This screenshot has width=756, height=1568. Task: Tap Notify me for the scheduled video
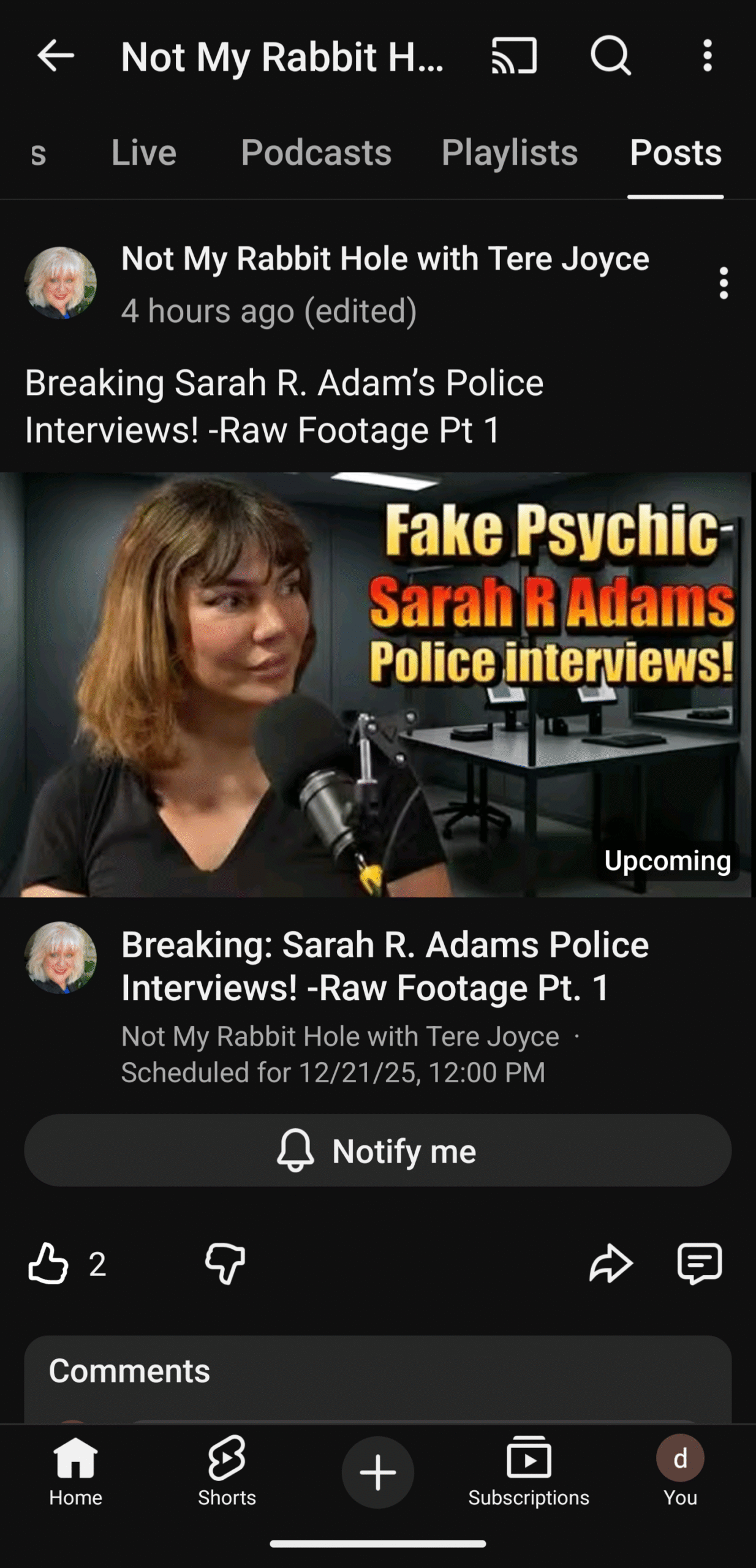[x=377, y=1150]
